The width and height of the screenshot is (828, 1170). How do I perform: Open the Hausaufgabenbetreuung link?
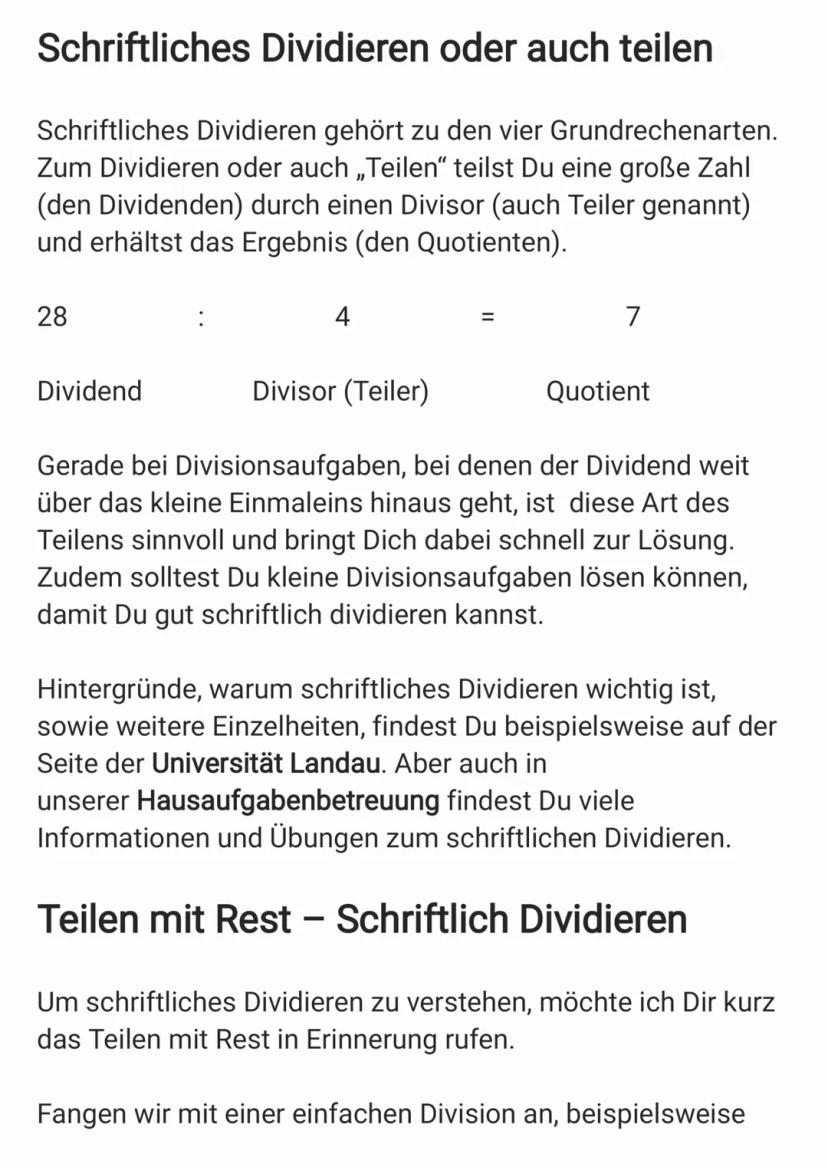pyautogui.click(x=288, y=801)
